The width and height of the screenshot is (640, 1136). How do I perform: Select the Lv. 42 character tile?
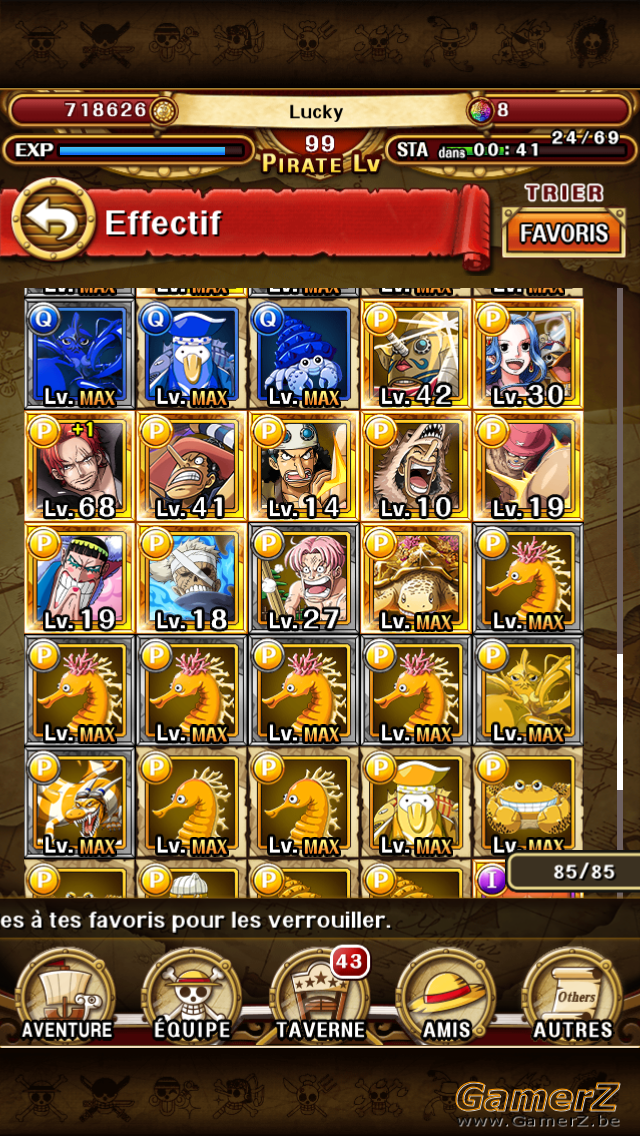click(x=416, y=354)
